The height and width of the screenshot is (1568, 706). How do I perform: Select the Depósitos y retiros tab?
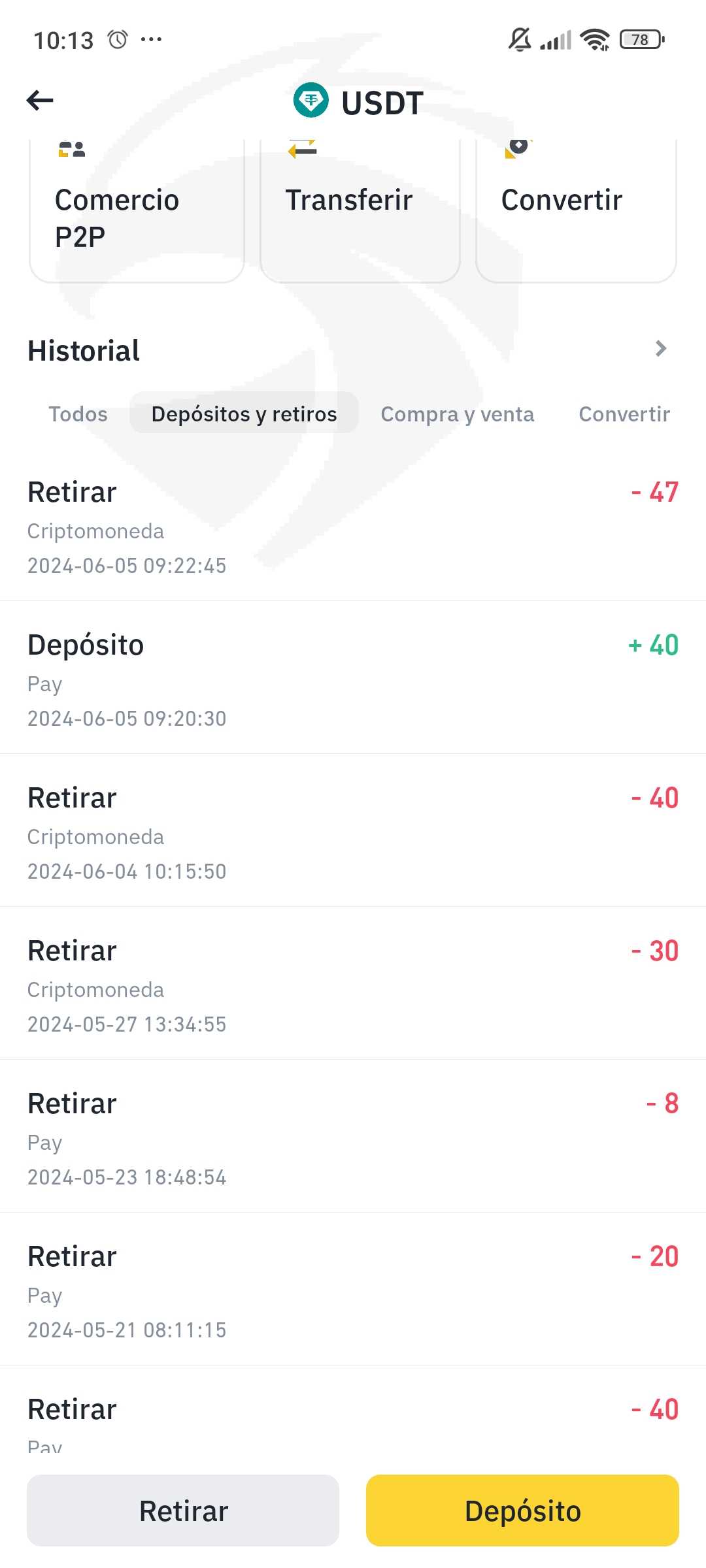pyautogui.click(x=244, y=413)
